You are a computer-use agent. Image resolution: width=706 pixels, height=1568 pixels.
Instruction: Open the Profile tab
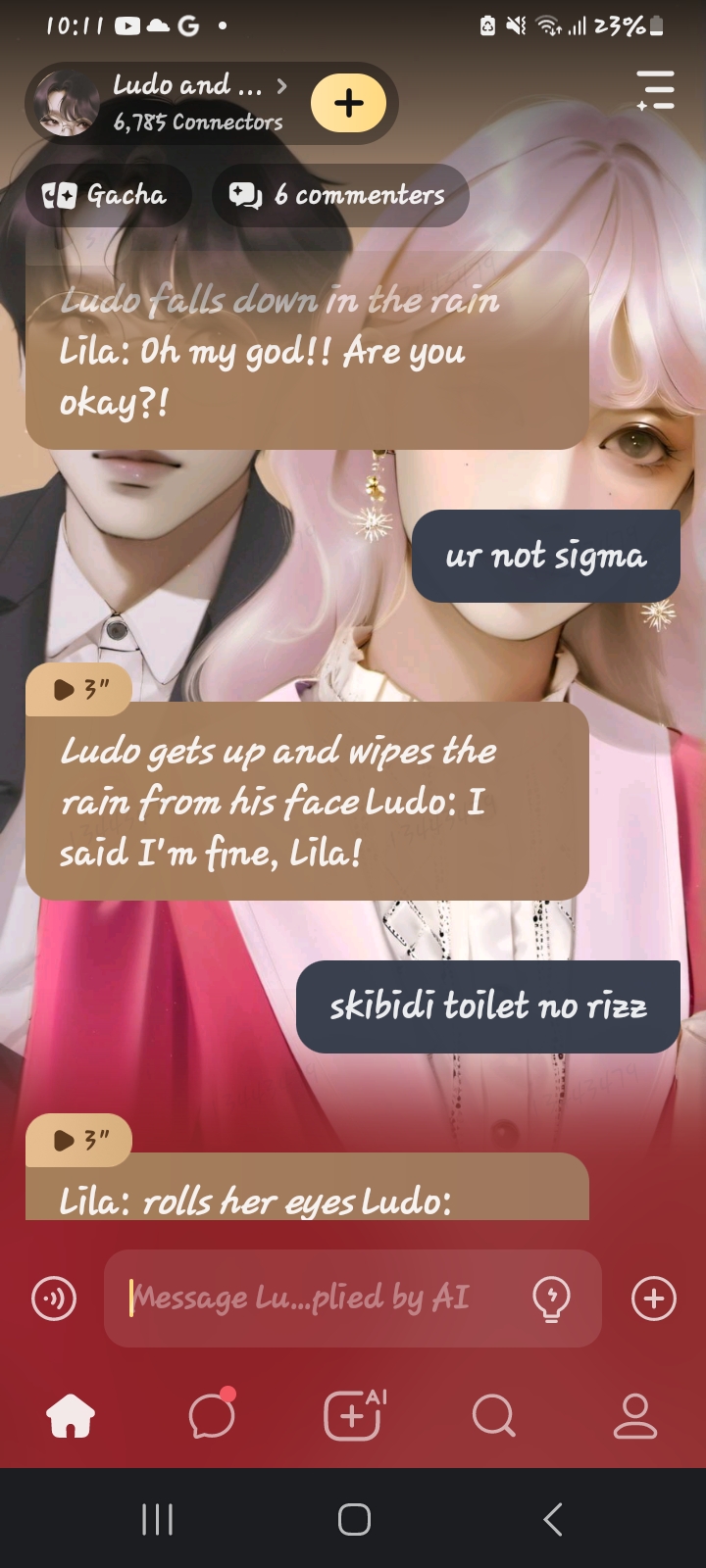click(x=634, y=1416)
